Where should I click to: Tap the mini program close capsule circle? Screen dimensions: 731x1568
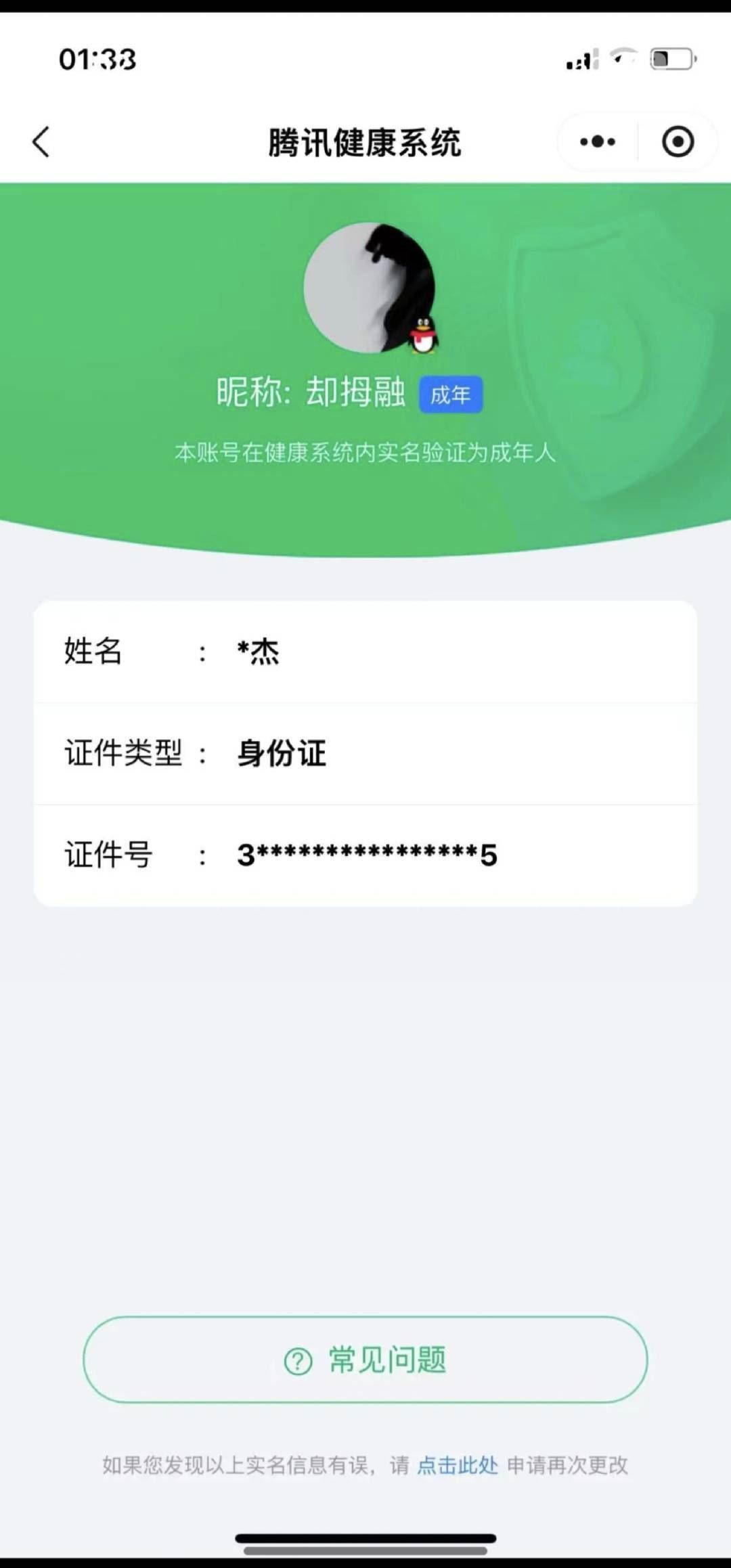pyautogui.click(x=677, y=141)
